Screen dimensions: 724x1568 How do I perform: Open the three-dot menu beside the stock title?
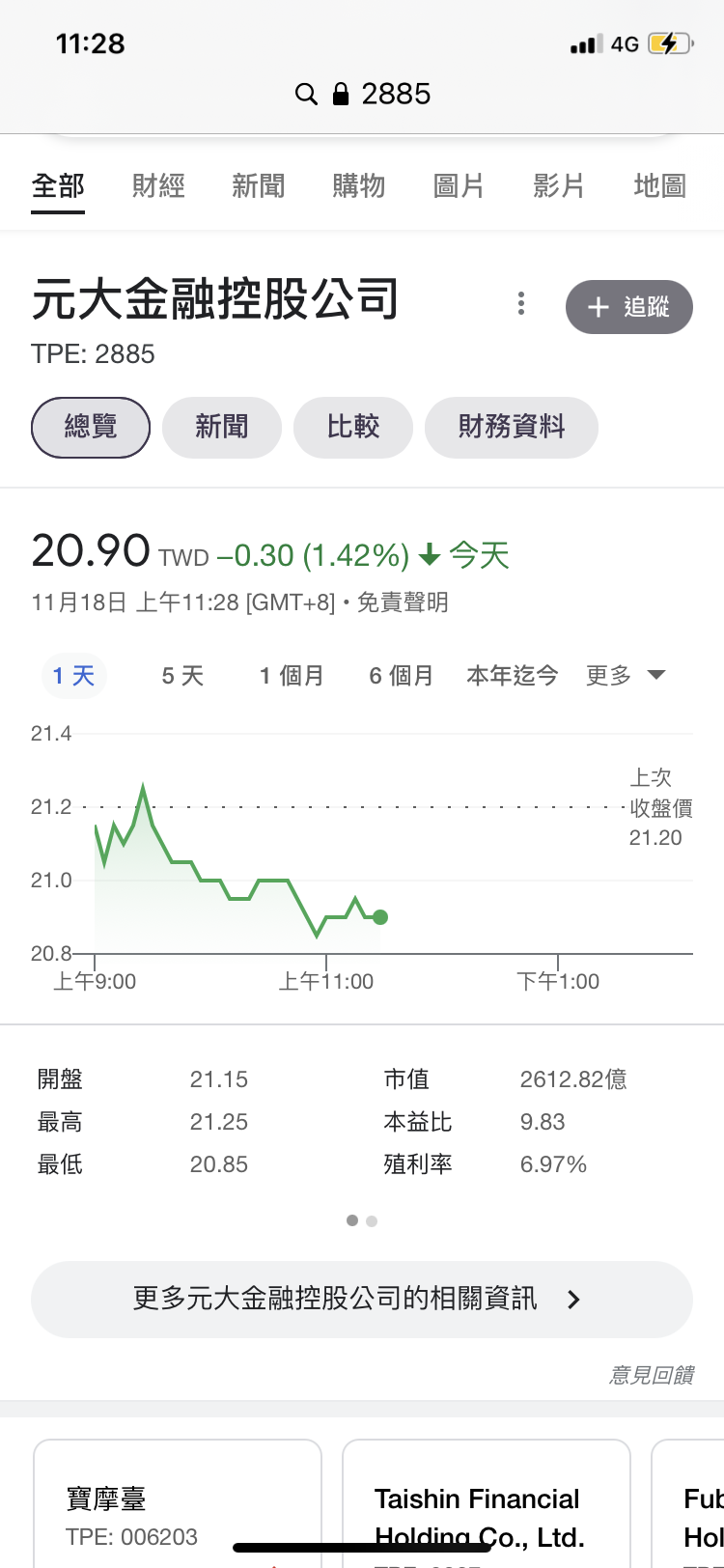(521, 304)
